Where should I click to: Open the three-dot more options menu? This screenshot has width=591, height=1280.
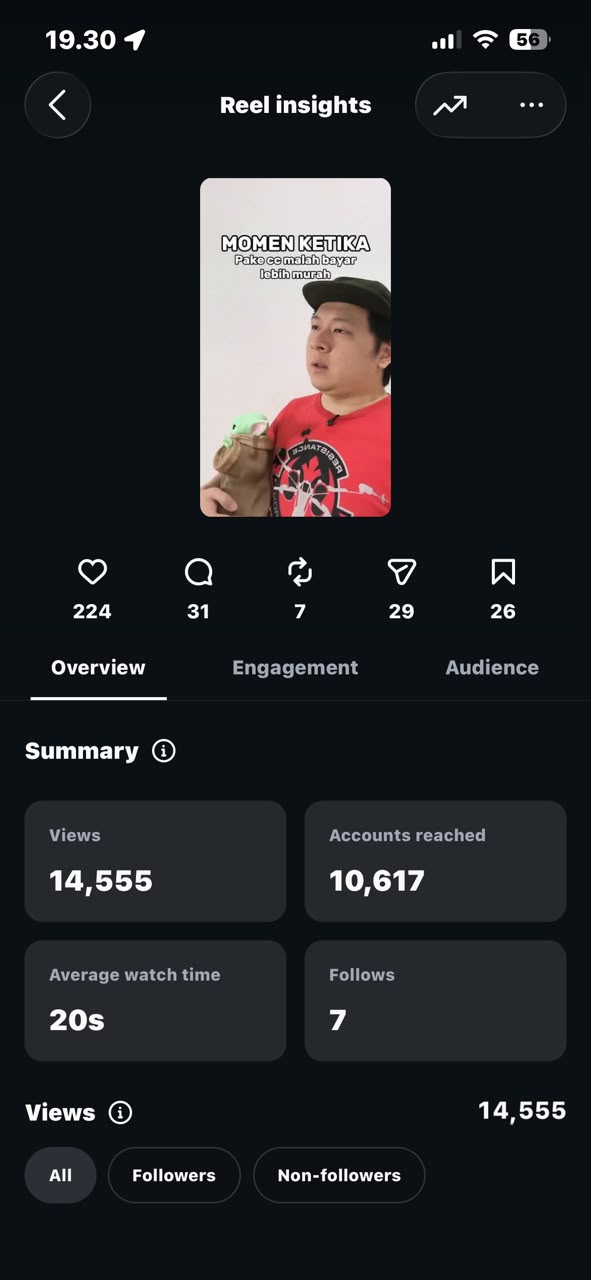532,105
